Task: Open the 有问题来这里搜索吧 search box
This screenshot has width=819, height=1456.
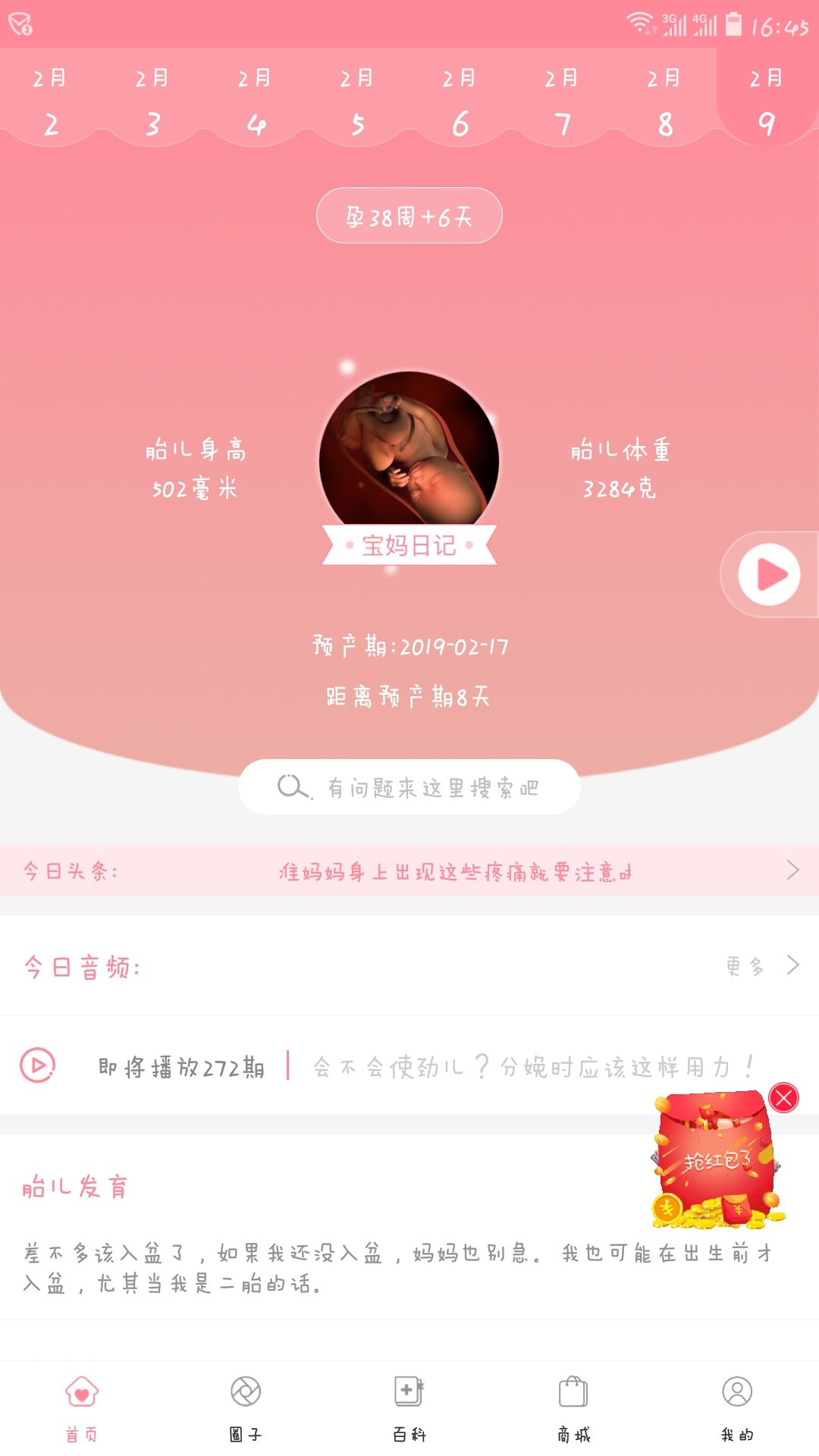Action: click(x=409, y=787)
